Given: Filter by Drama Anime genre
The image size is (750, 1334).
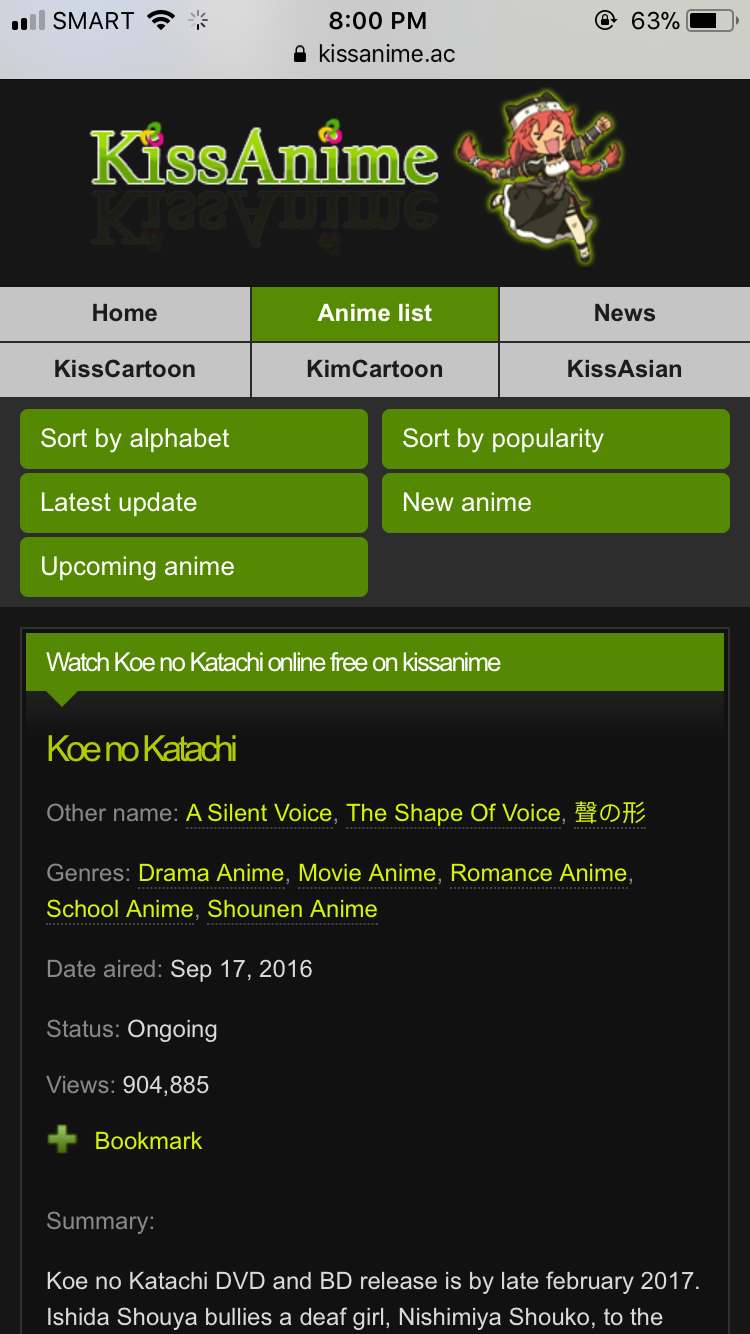Looking at the screenshot, I should tap(211, 873).
